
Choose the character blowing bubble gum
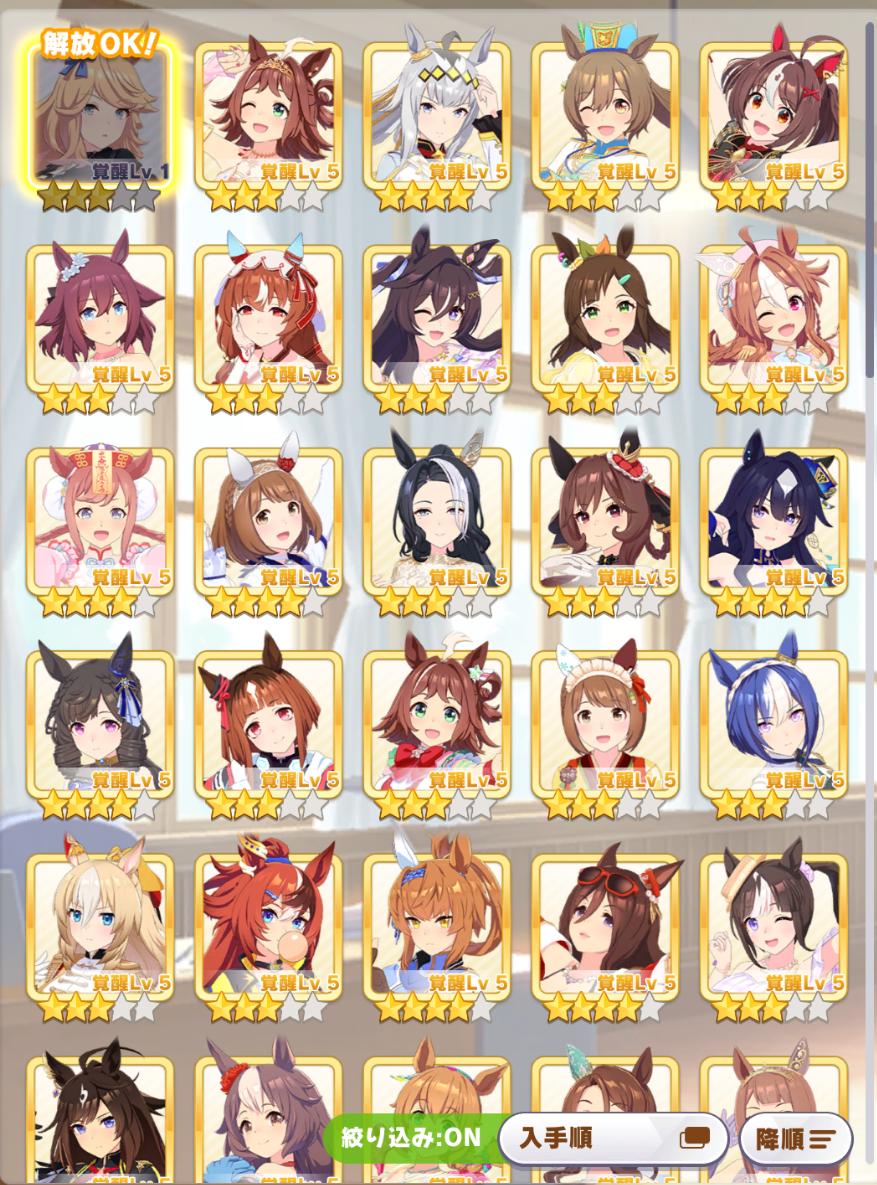[x=269, y=925]
